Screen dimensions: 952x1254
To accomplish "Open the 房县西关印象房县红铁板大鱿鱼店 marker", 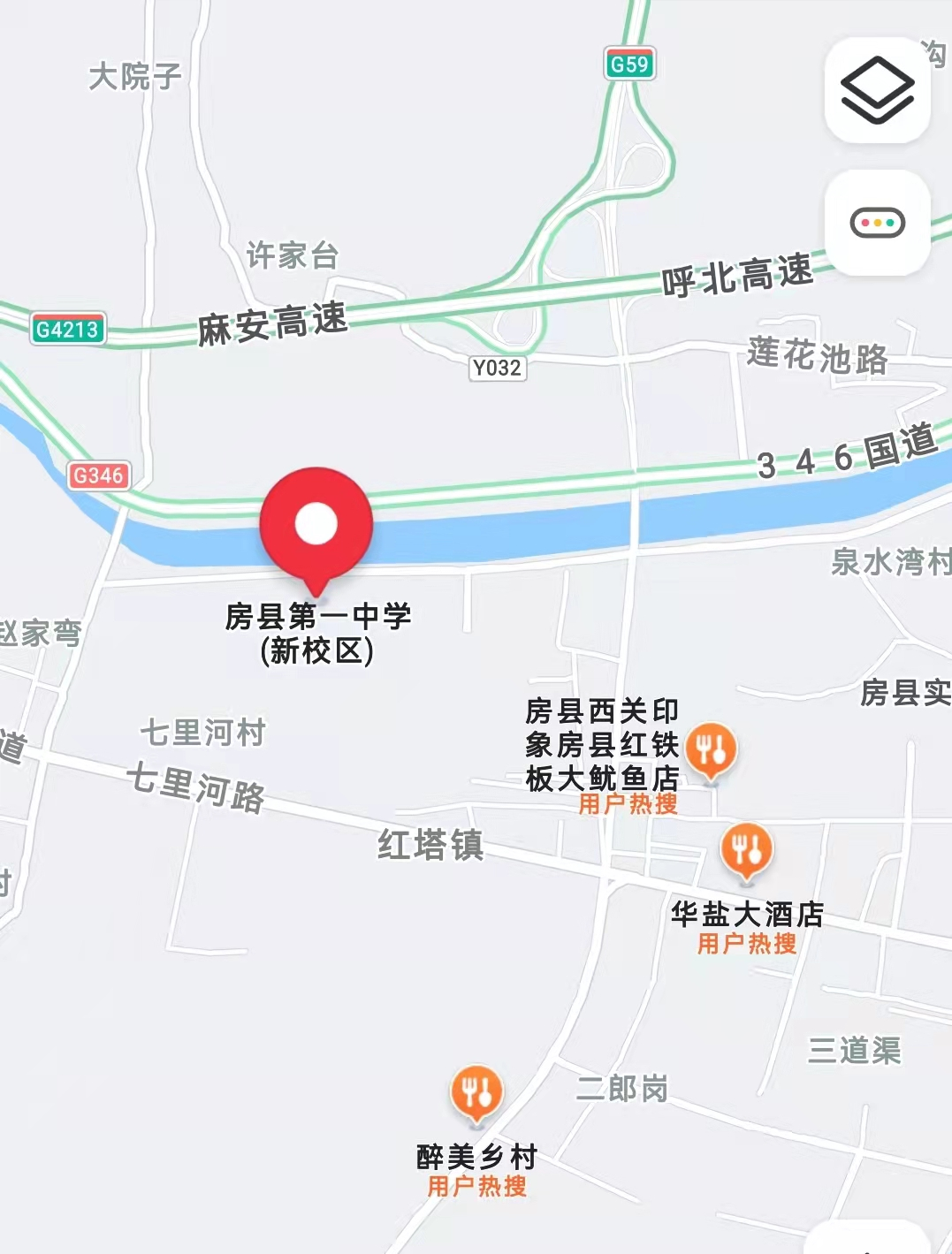I will tap(711, 750).
